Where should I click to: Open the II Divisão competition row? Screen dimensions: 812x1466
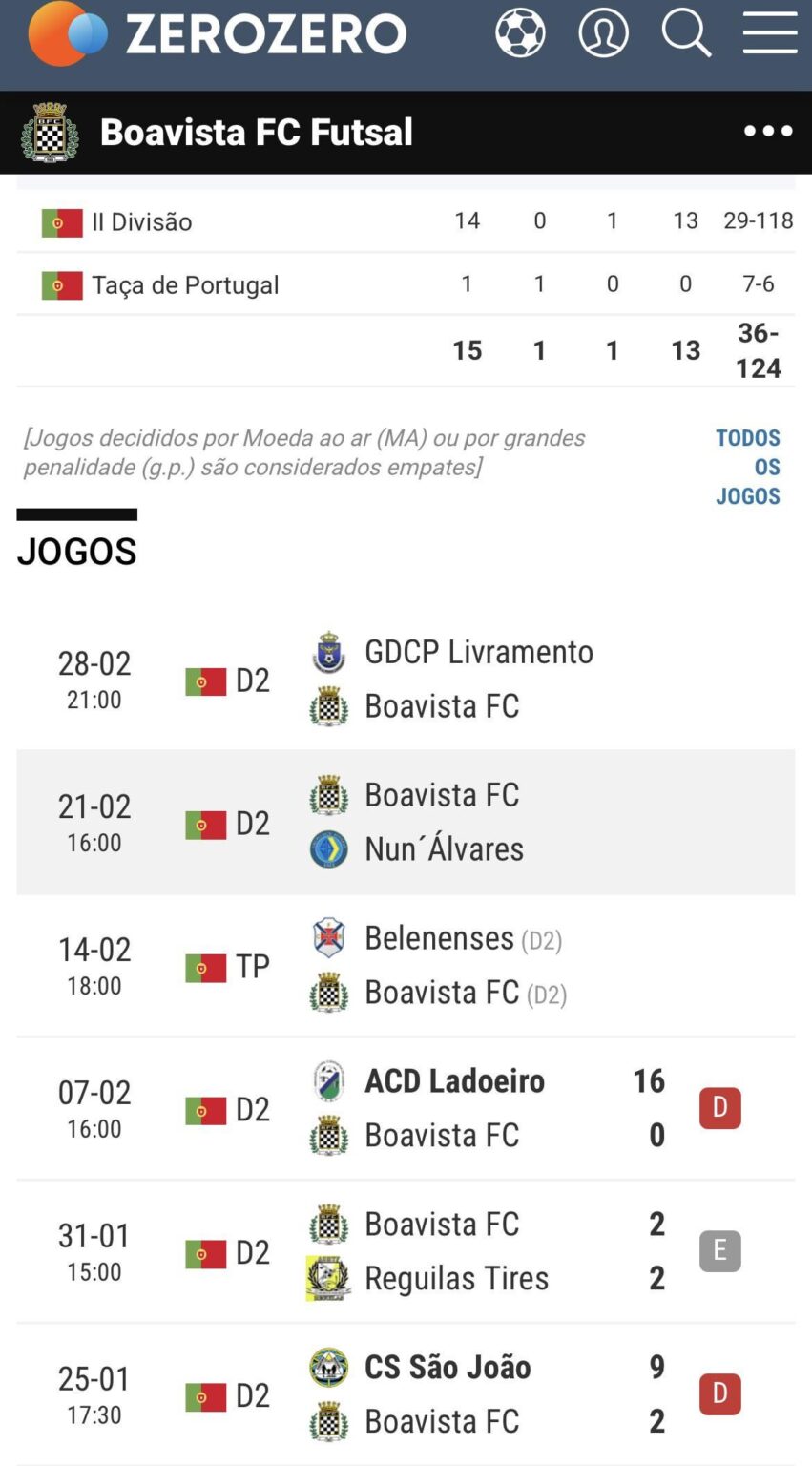141,220
